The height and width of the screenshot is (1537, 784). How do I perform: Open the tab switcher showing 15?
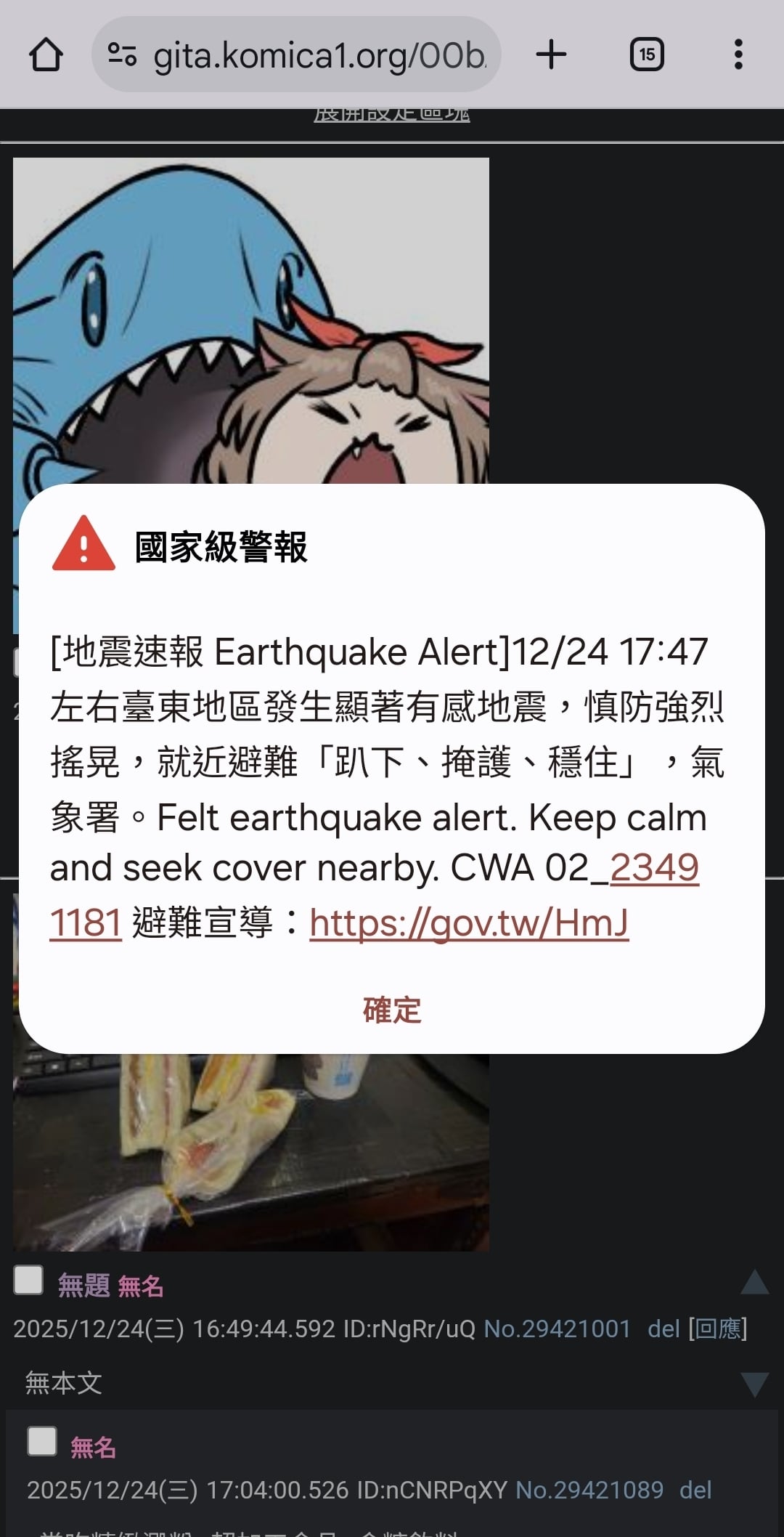tap(646, 54)
